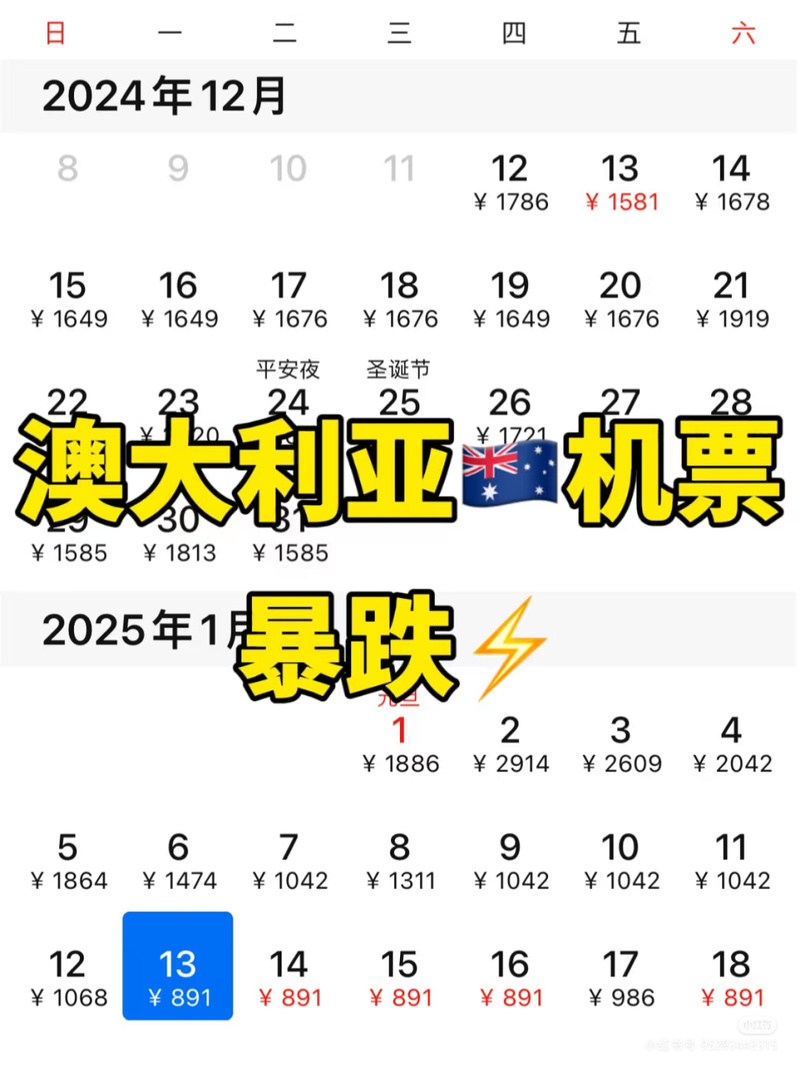Select Sunday 日 column header

[x=55, y=32]
